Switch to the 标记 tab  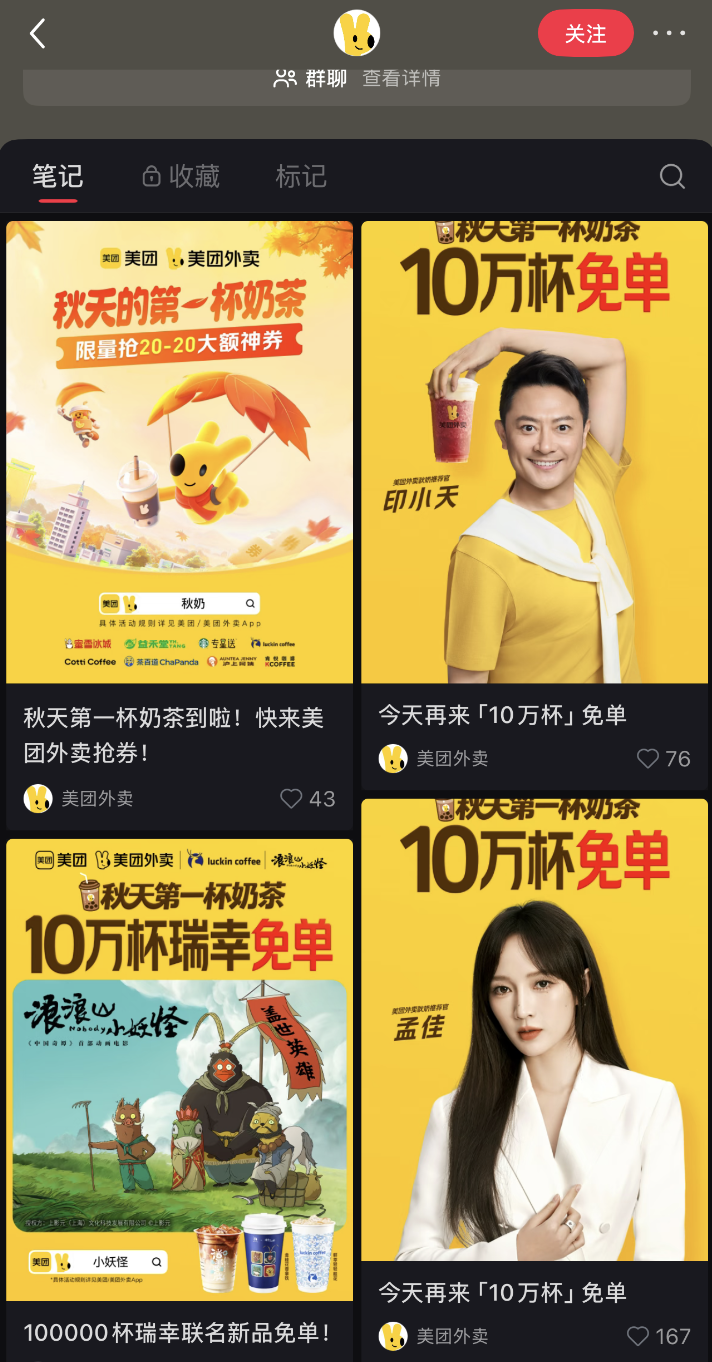301,177
